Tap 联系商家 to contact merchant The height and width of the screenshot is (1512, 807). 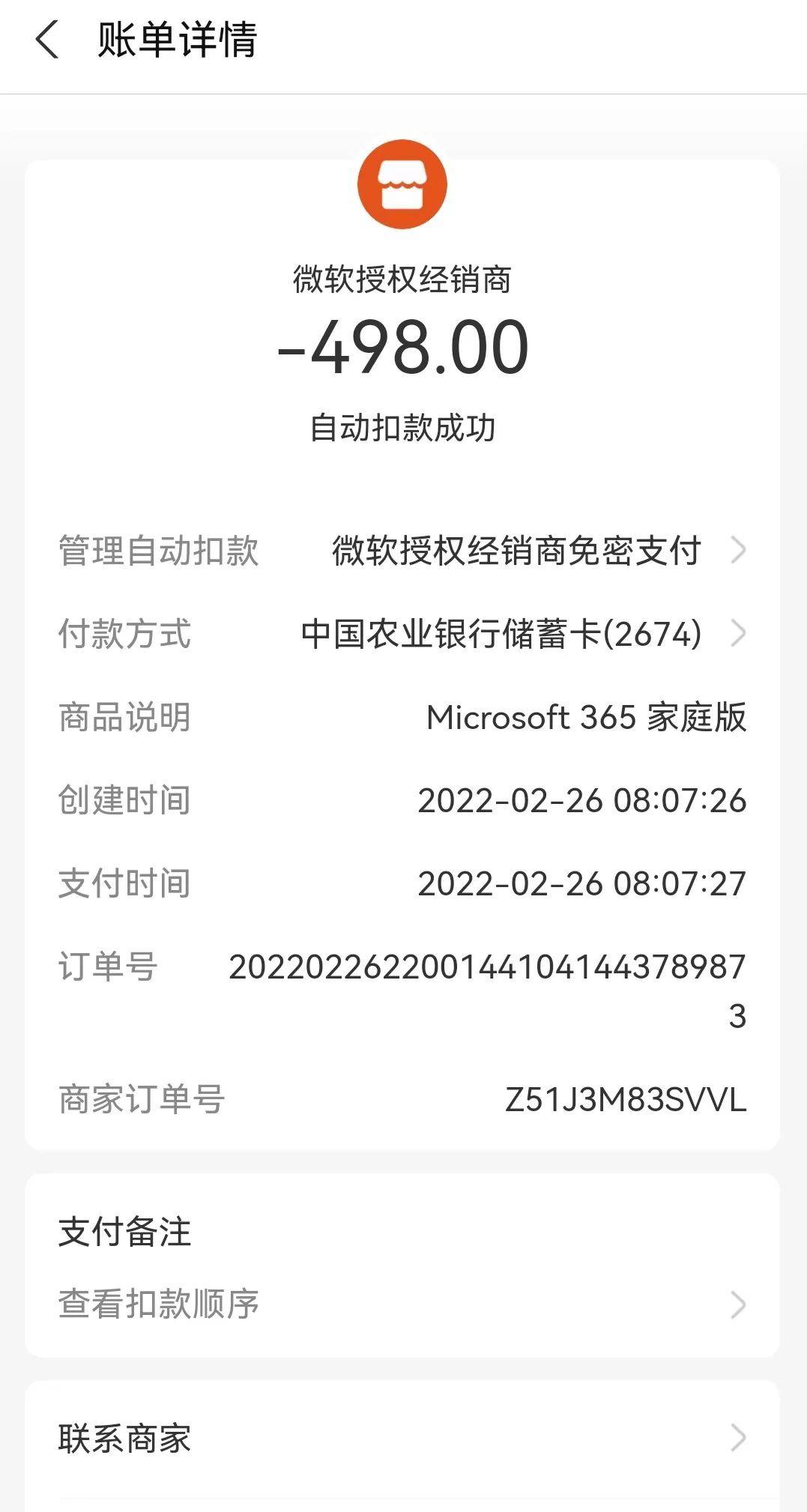pos(402,1439)
